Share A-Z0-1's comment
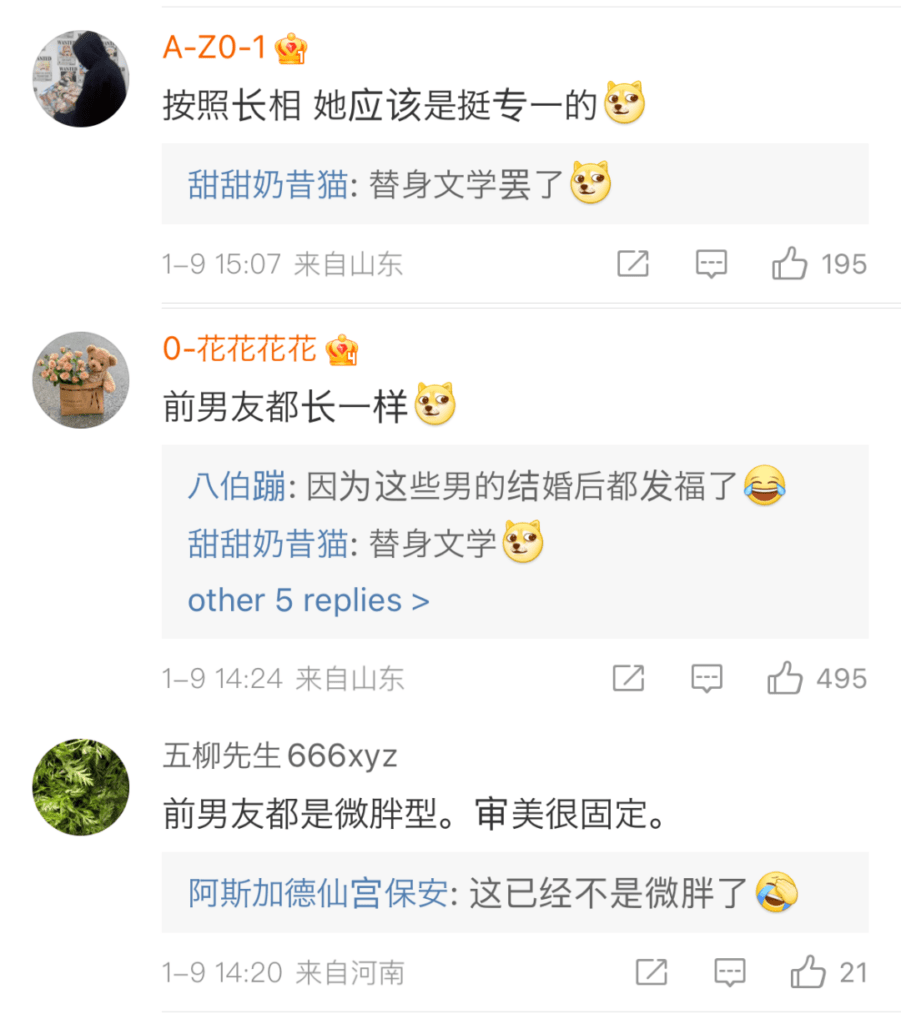 point(633,264)
